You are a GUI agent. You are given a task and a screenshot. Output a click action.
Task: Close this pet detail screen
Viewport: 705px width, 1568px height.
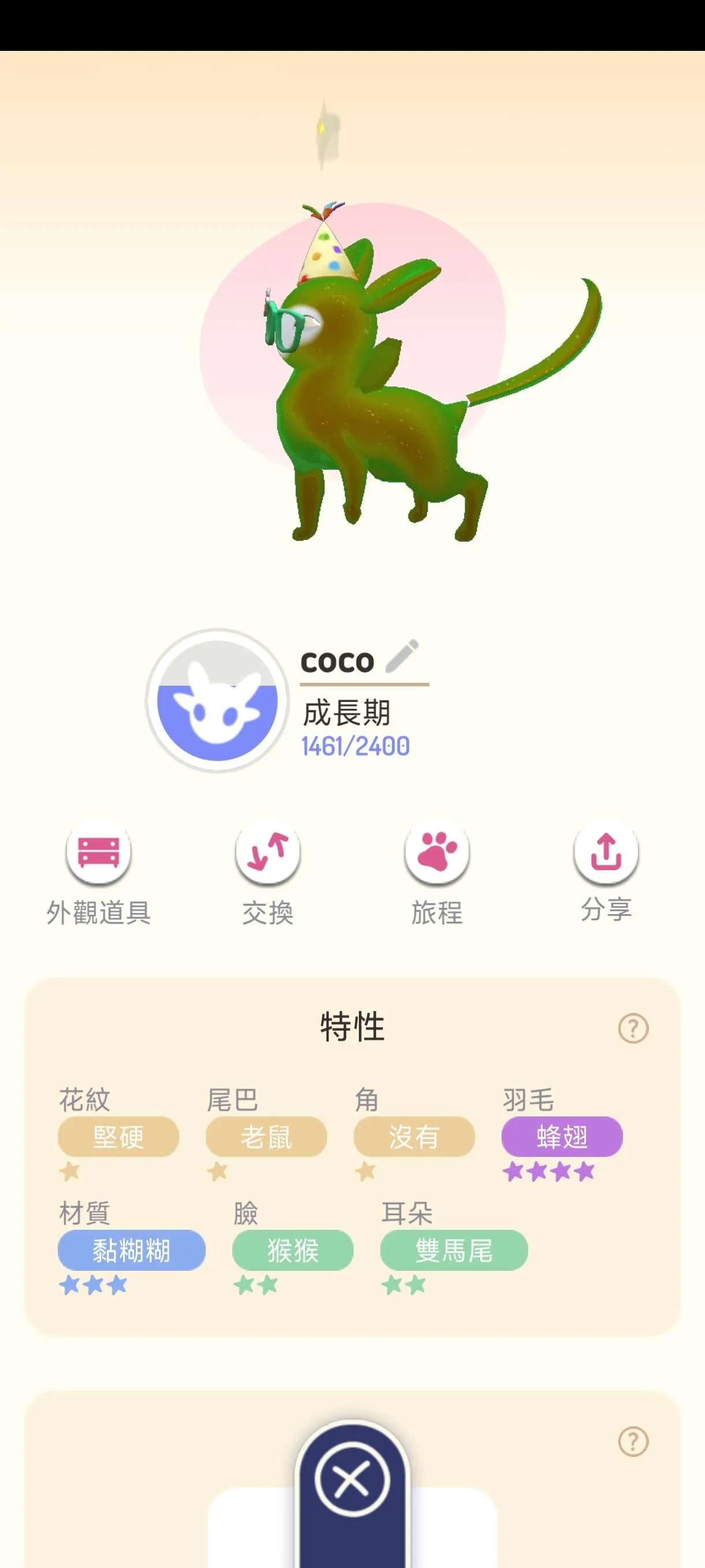(x=352, y=1479)
